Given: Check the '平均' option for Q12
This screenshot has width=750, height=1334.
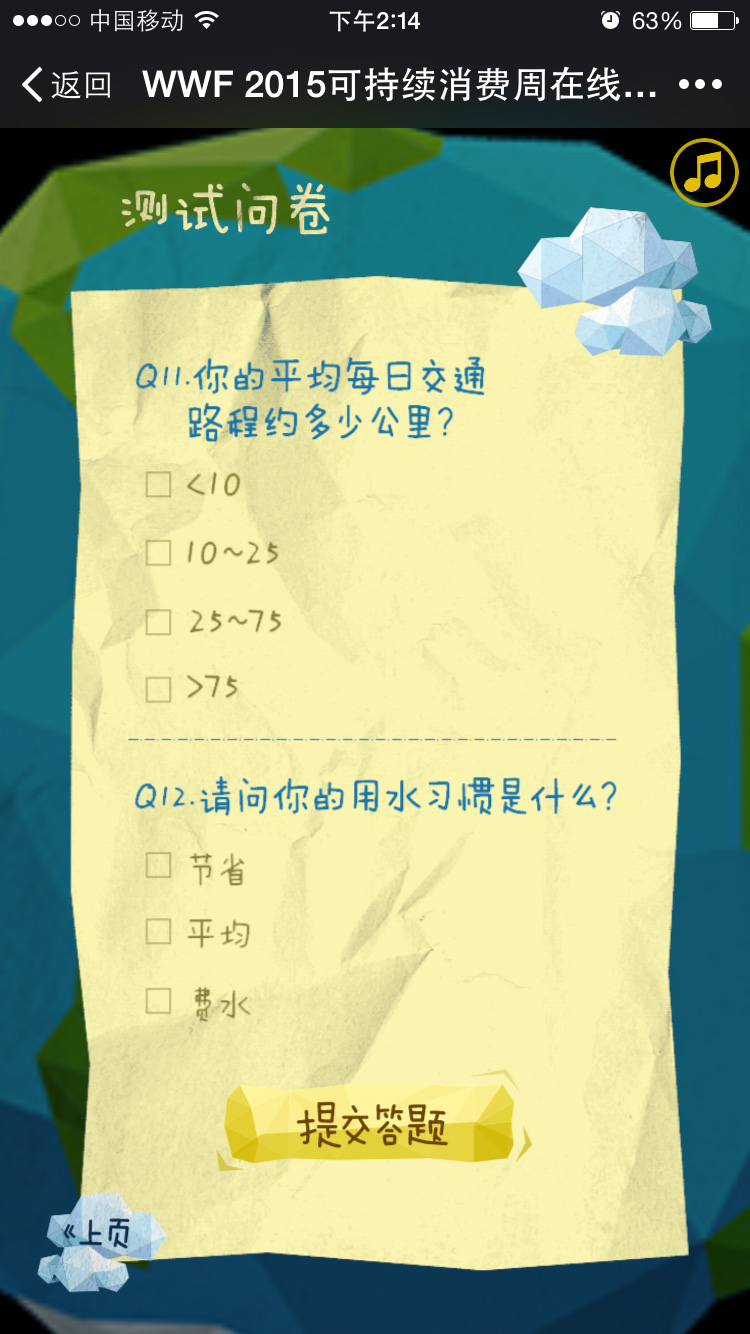Looking at the screenshot, I should pos(157,932).
